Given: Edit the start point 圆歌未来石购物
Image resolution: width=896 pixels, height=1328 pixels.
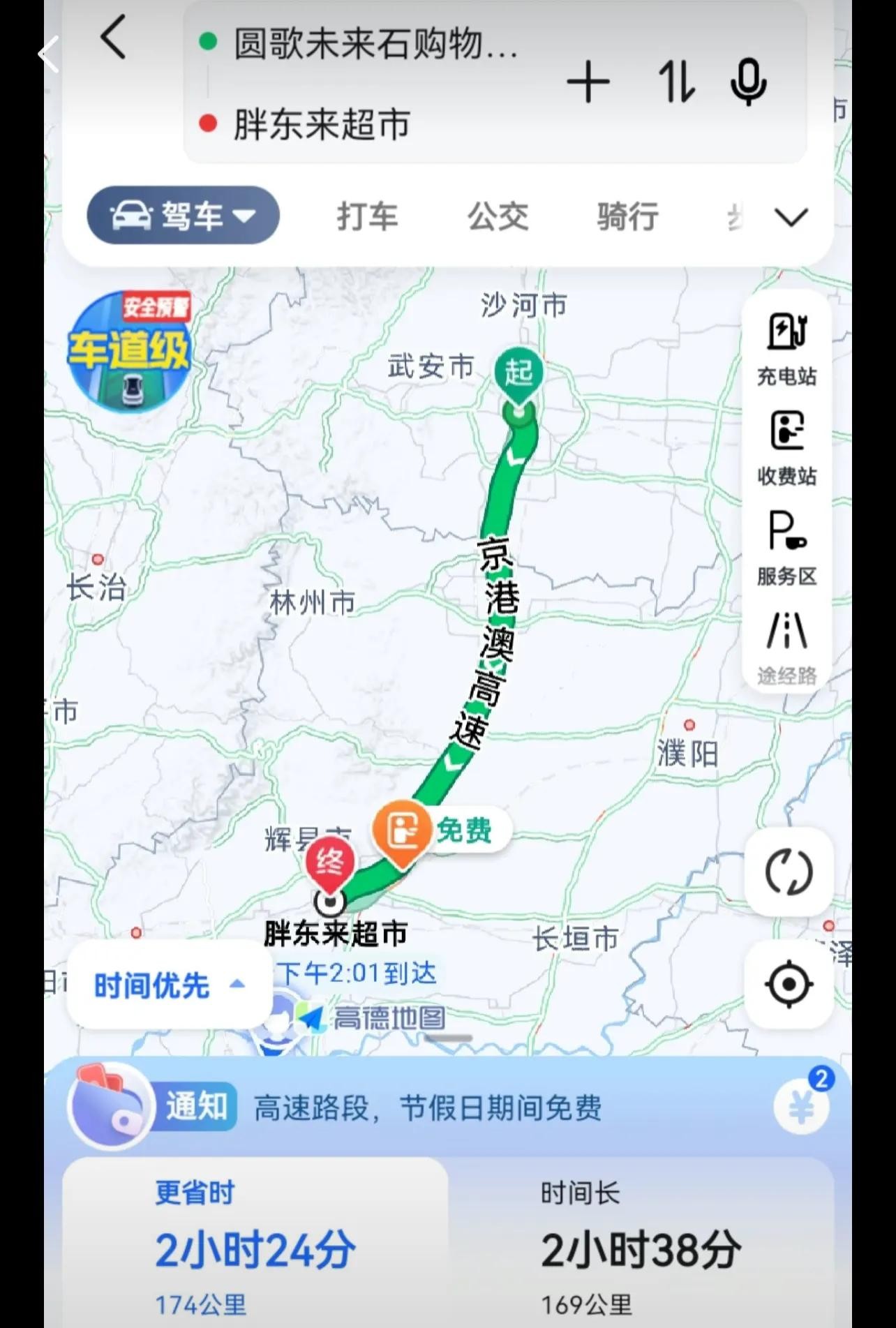Looking at the screenshot, I should tap(375, 45).
